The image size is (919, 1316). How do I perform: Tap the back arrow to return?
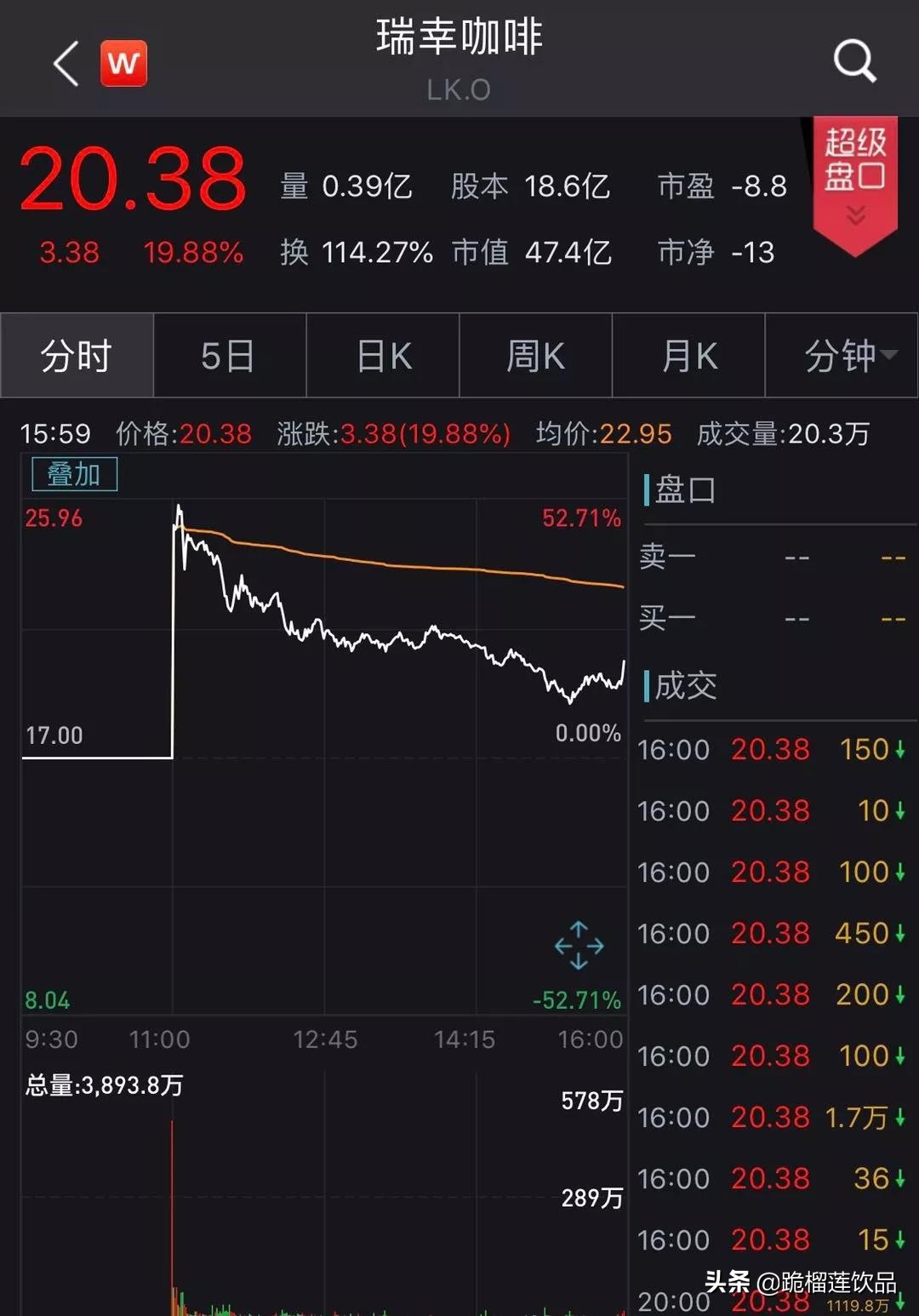64,63
